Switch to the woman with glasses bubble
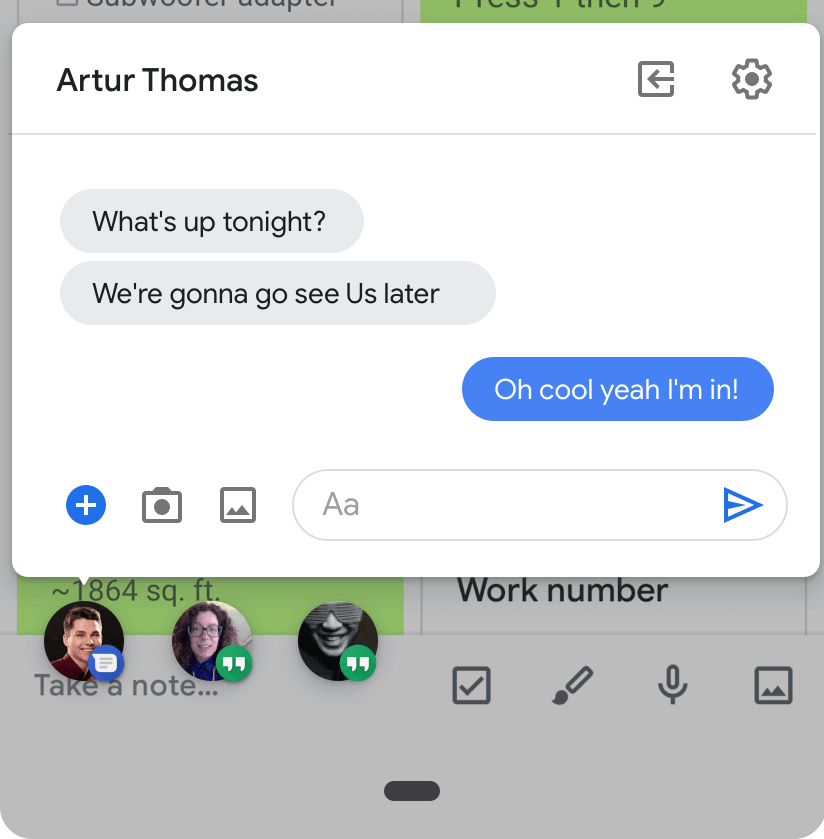This screenshot has height=839, width=824. (211, 641)
